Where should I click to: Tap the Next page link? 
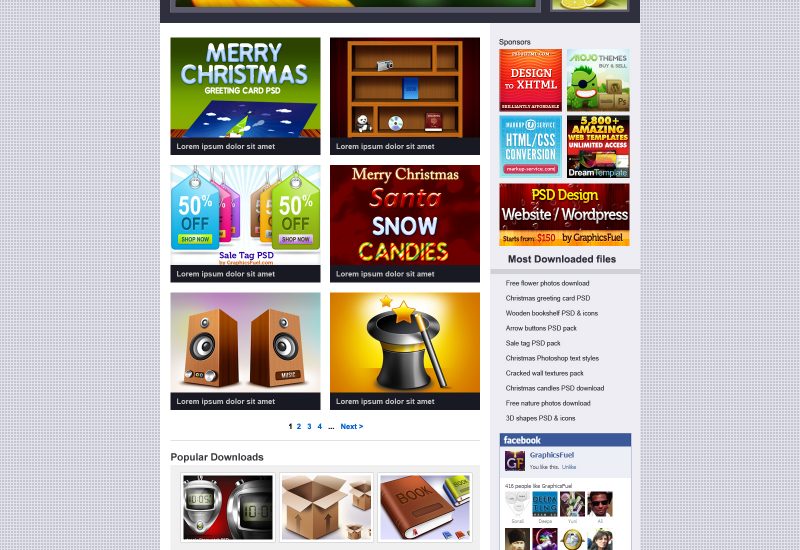point(351,427)
